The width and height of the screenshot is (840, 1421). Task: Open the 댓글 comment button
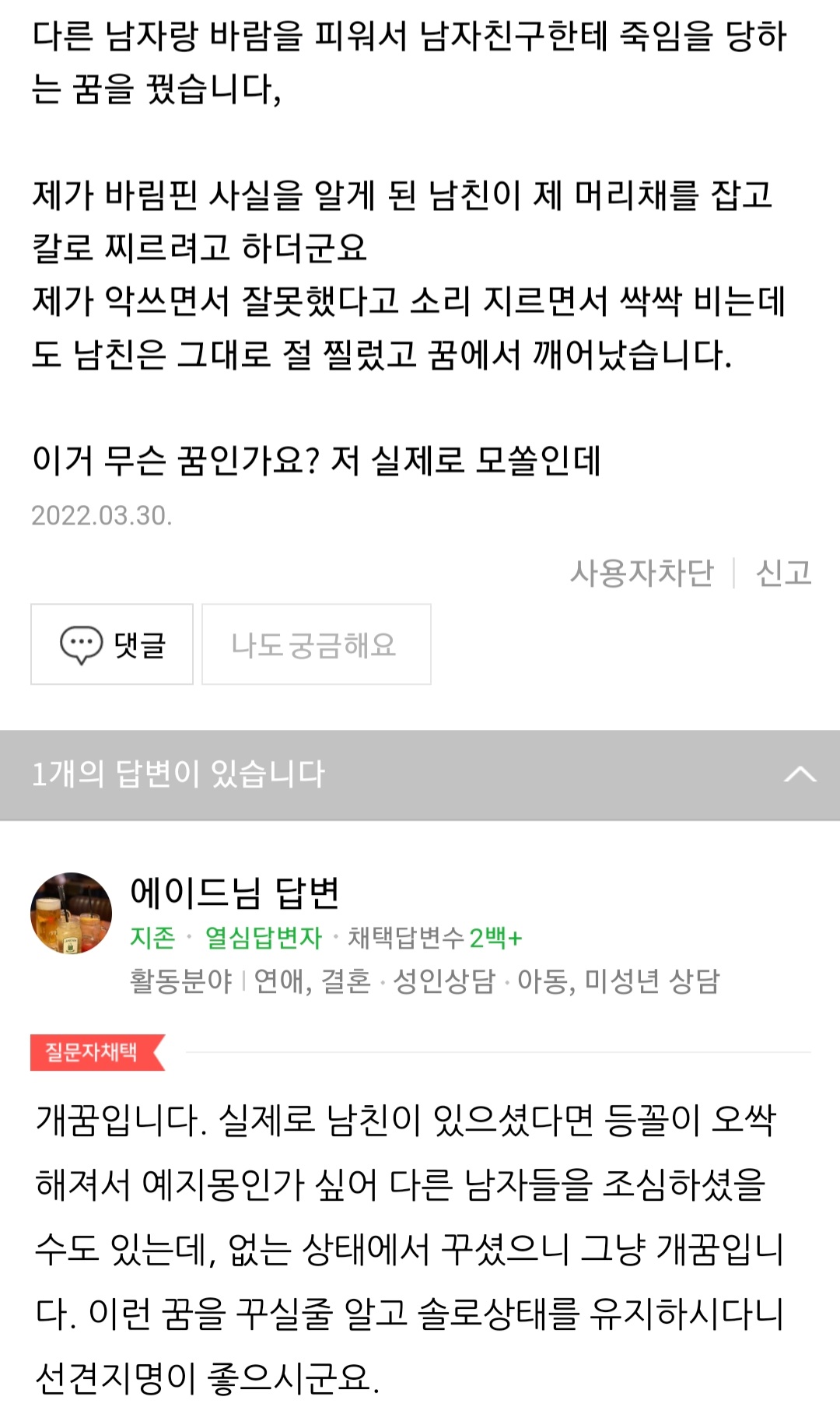(112, 644)
